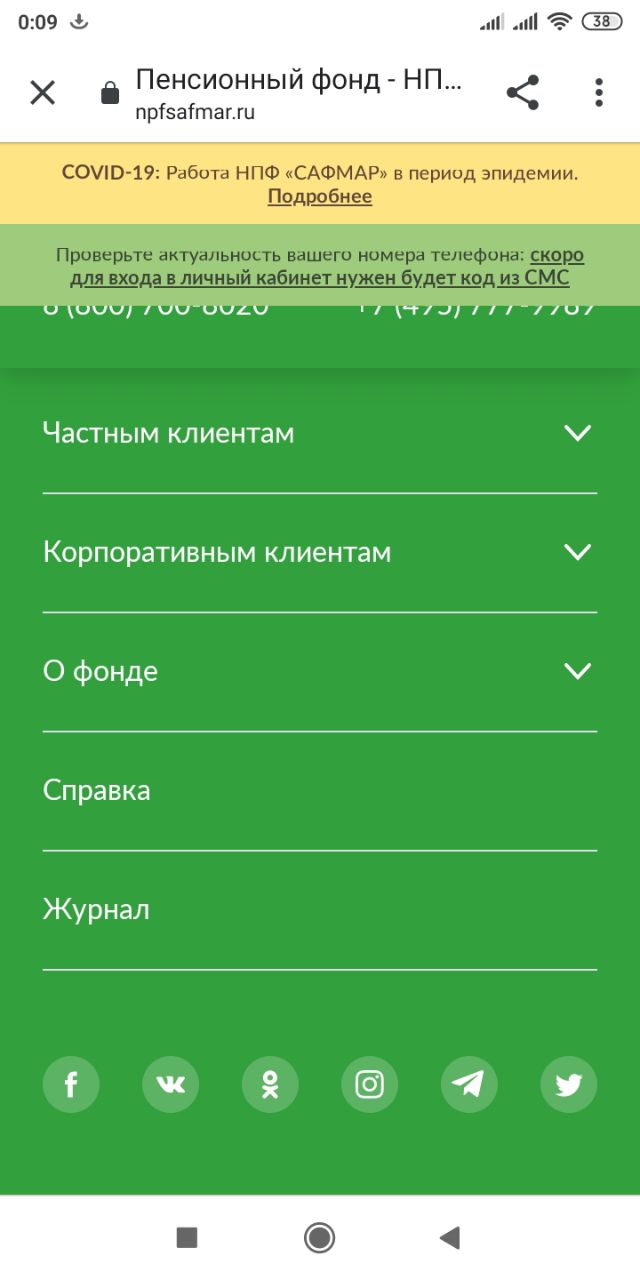Close the browser tab with X
The height and width of the screenshot is (1280, 640).
click(x=42, y=93)
